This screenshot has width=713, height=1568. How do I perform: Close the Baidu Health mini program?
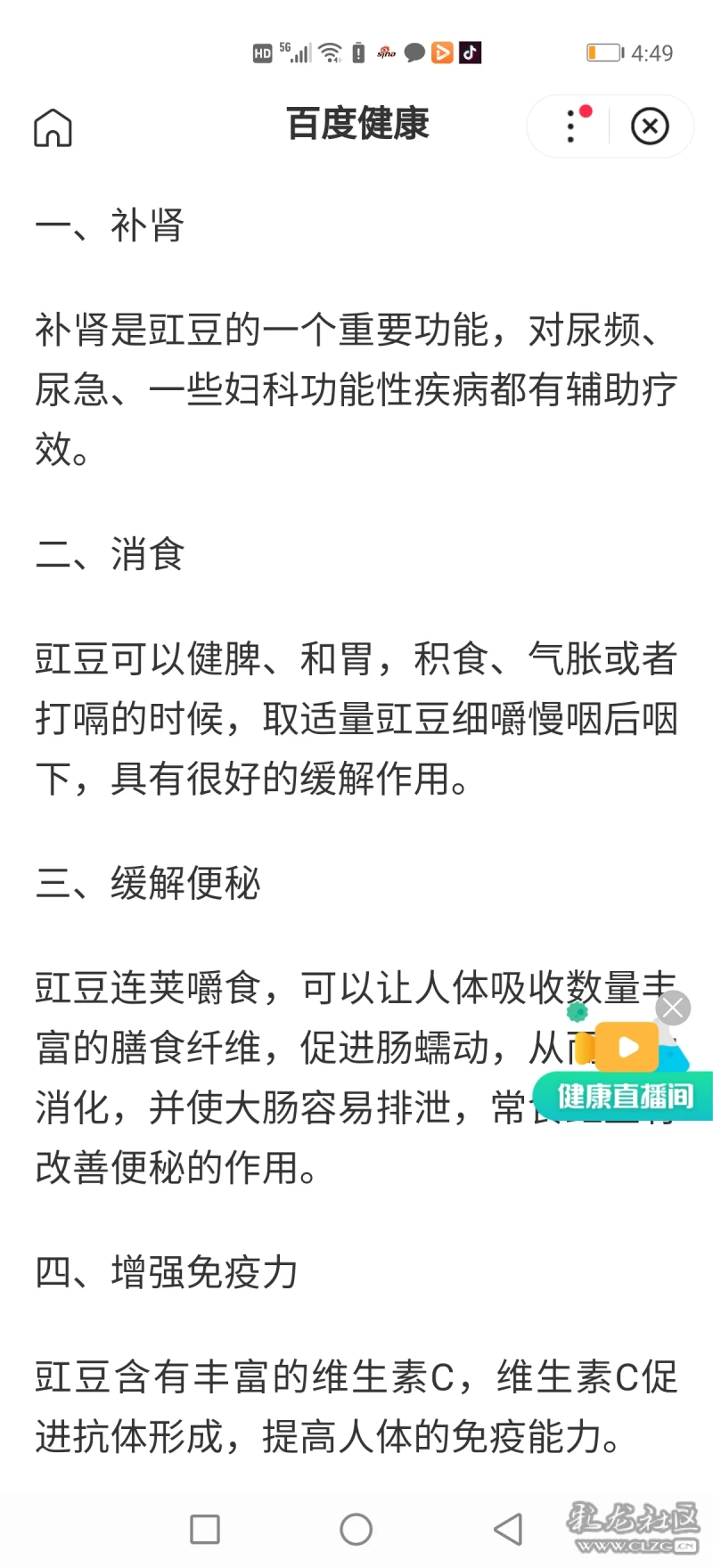650,127
